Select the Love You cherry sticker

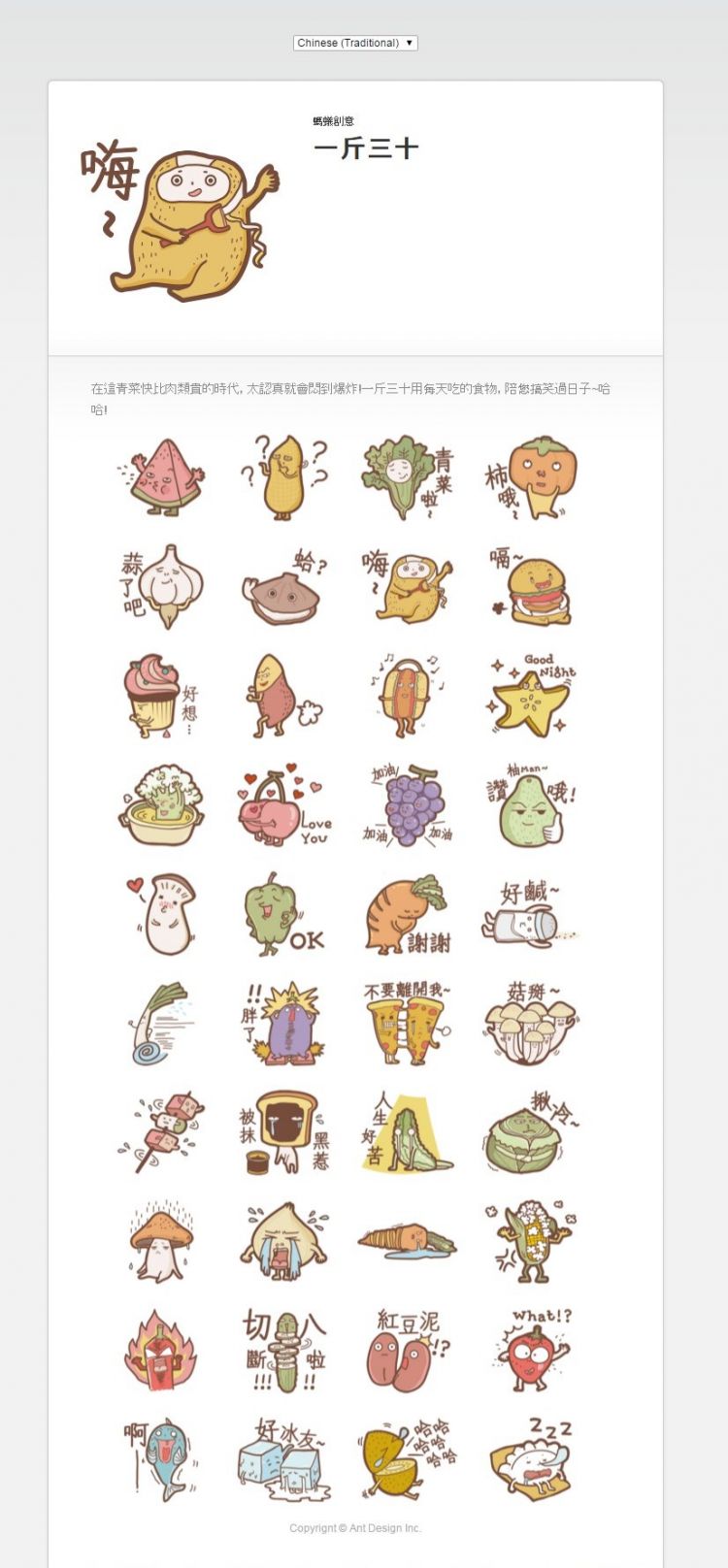pos(284,806)
